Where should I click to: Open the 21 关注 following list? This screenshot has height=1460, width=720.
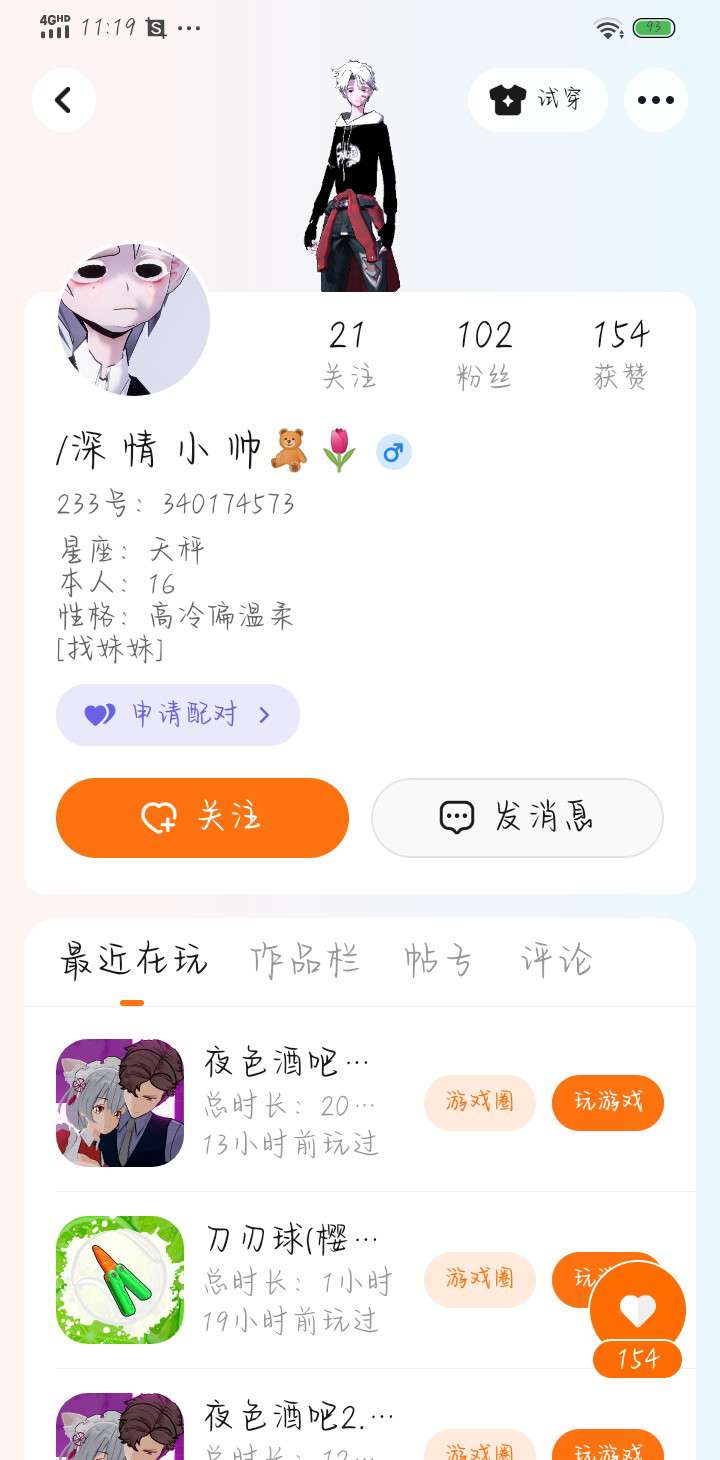click(348, 353)
